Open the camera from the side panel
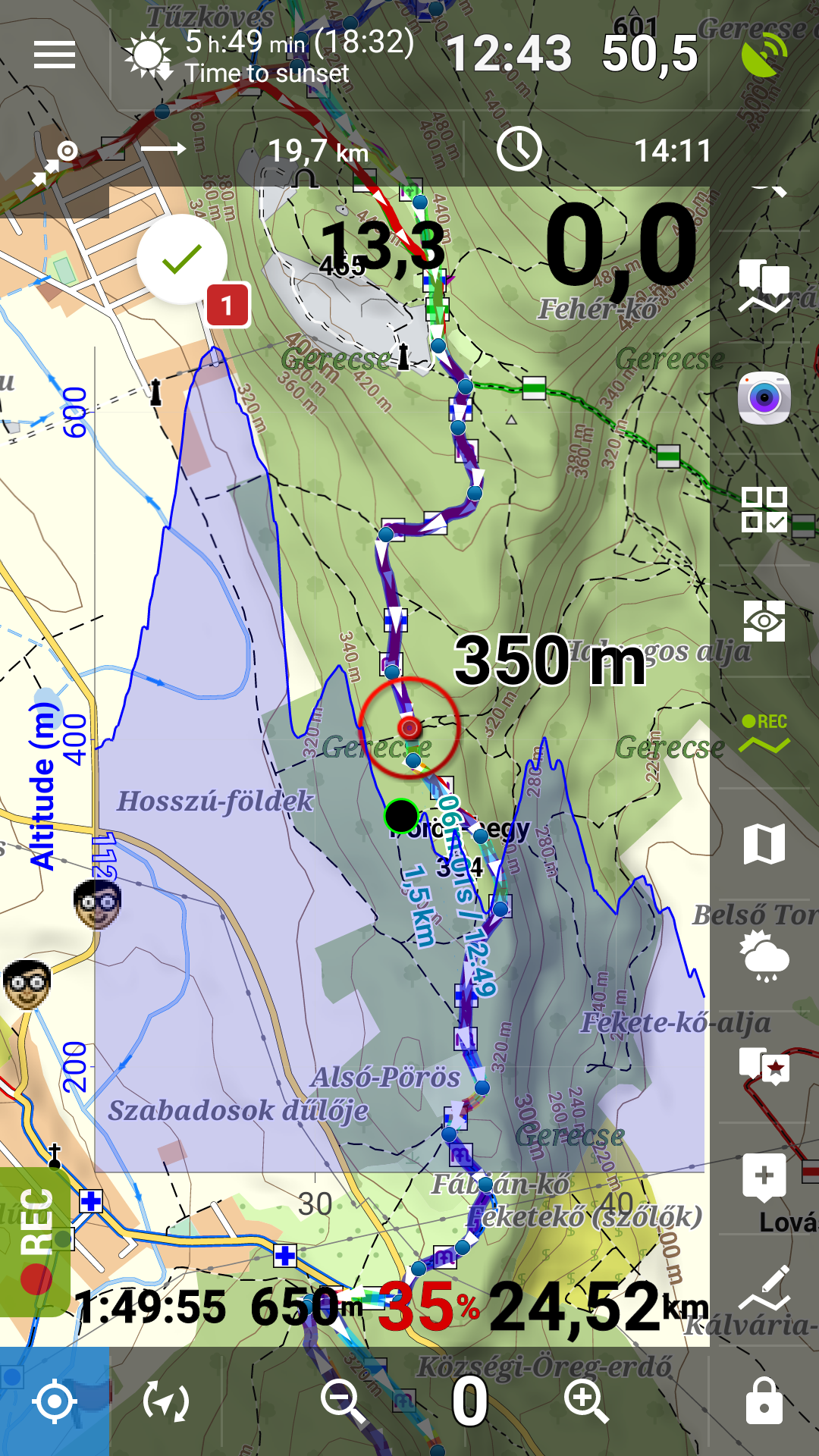Image resolution: width=819 pixels, height=1456 pixels. (x=764, y=397)
